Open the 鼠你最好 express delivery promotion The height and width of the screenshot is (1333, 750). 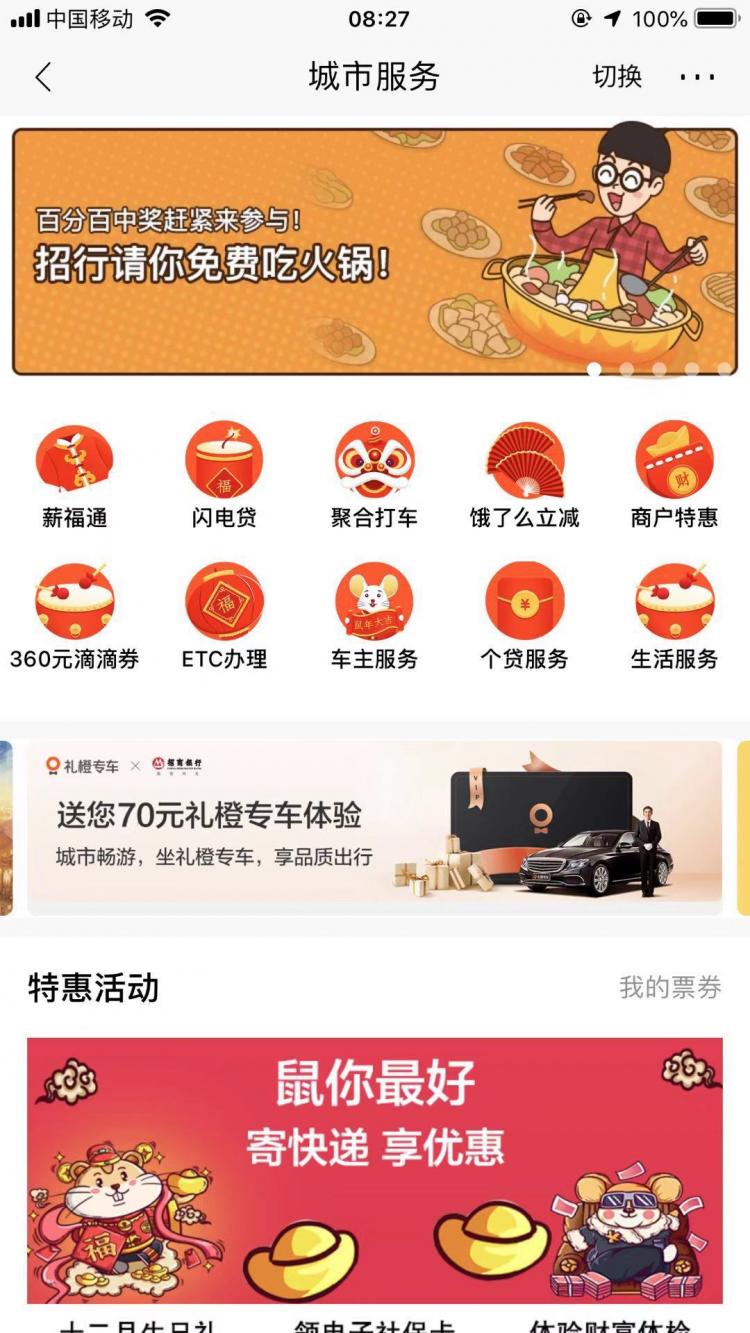coord(375,1170)
